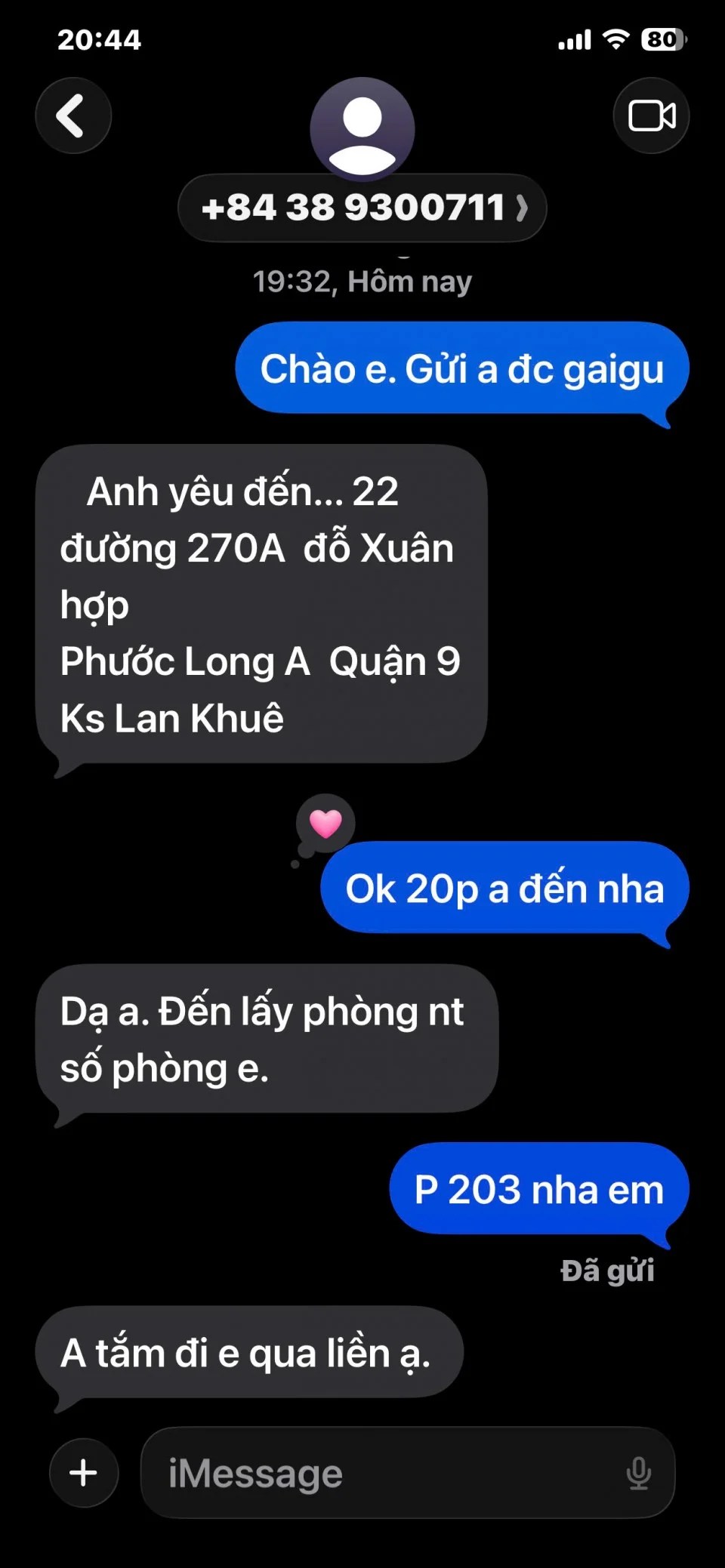This screenshot has height=1568, width=725.
Task: Start a FaceTime video call
Action: tap(651, 116)
